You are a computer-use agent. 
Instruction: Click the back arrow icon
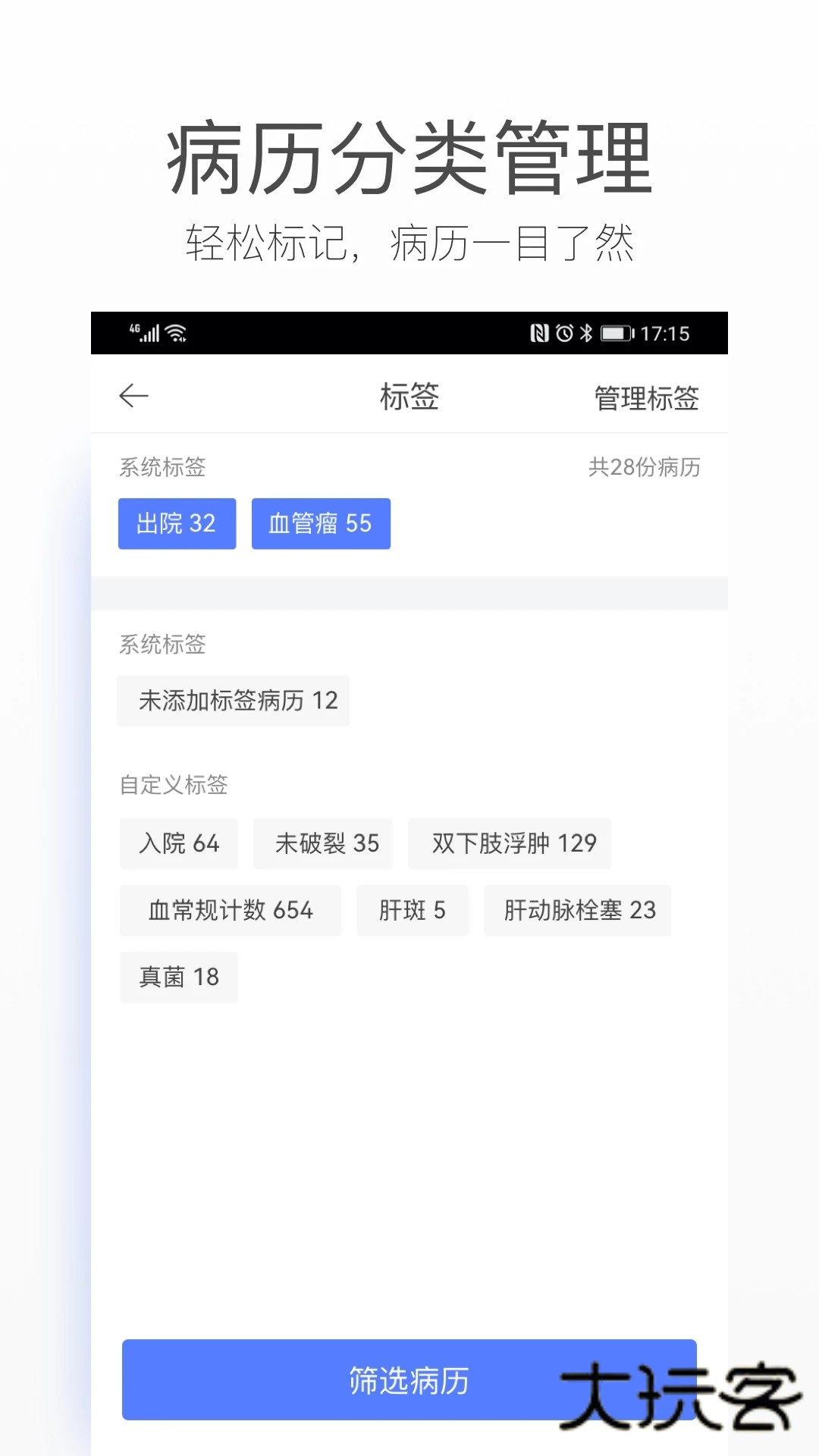(133, 396)
